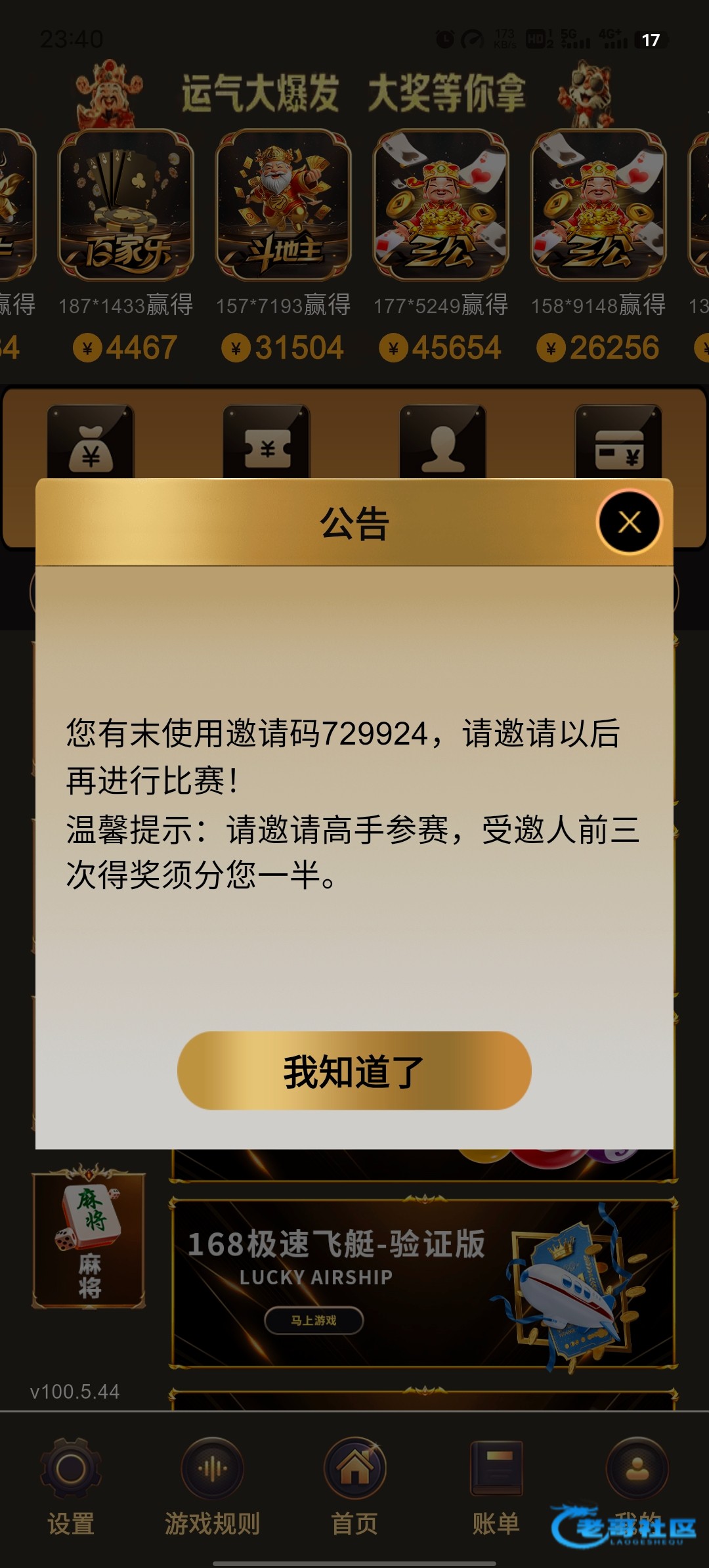The image size is (709, 1568).
Task: Confirm with the 我知道了 button
Action: (354, 1070)
